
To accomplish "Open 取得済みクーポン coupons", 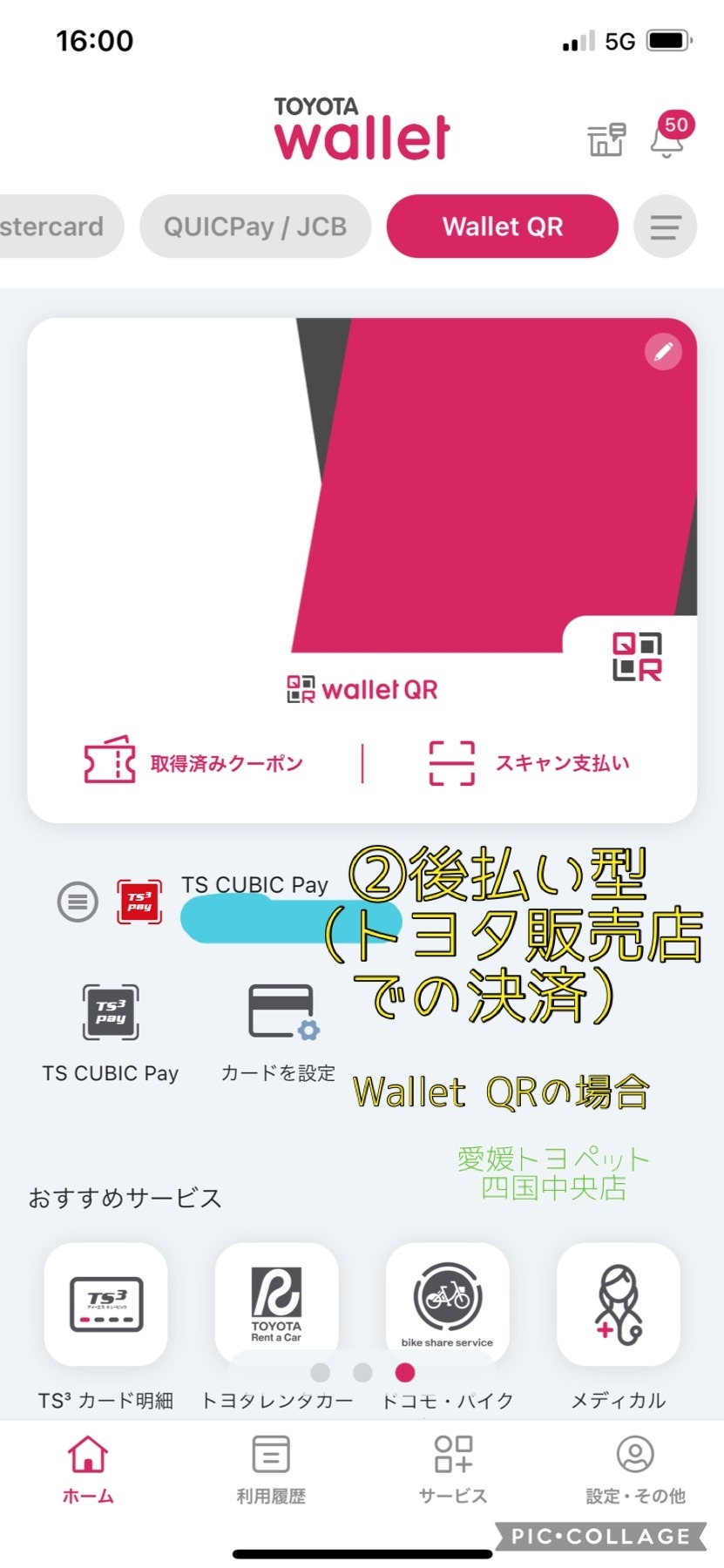I will tap(193, 762).
